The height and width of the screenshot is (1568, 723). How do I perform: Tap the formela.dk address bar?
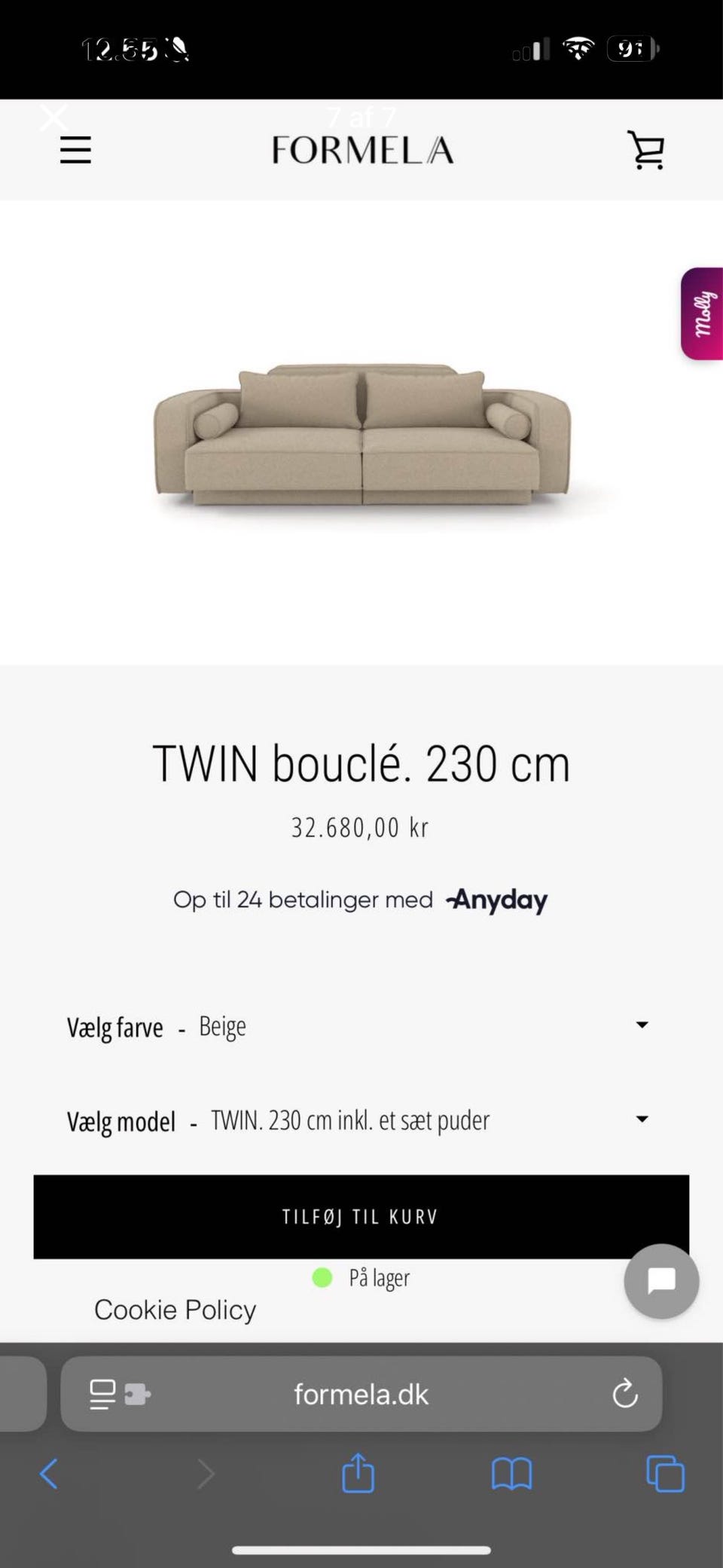click(360, 1395)
